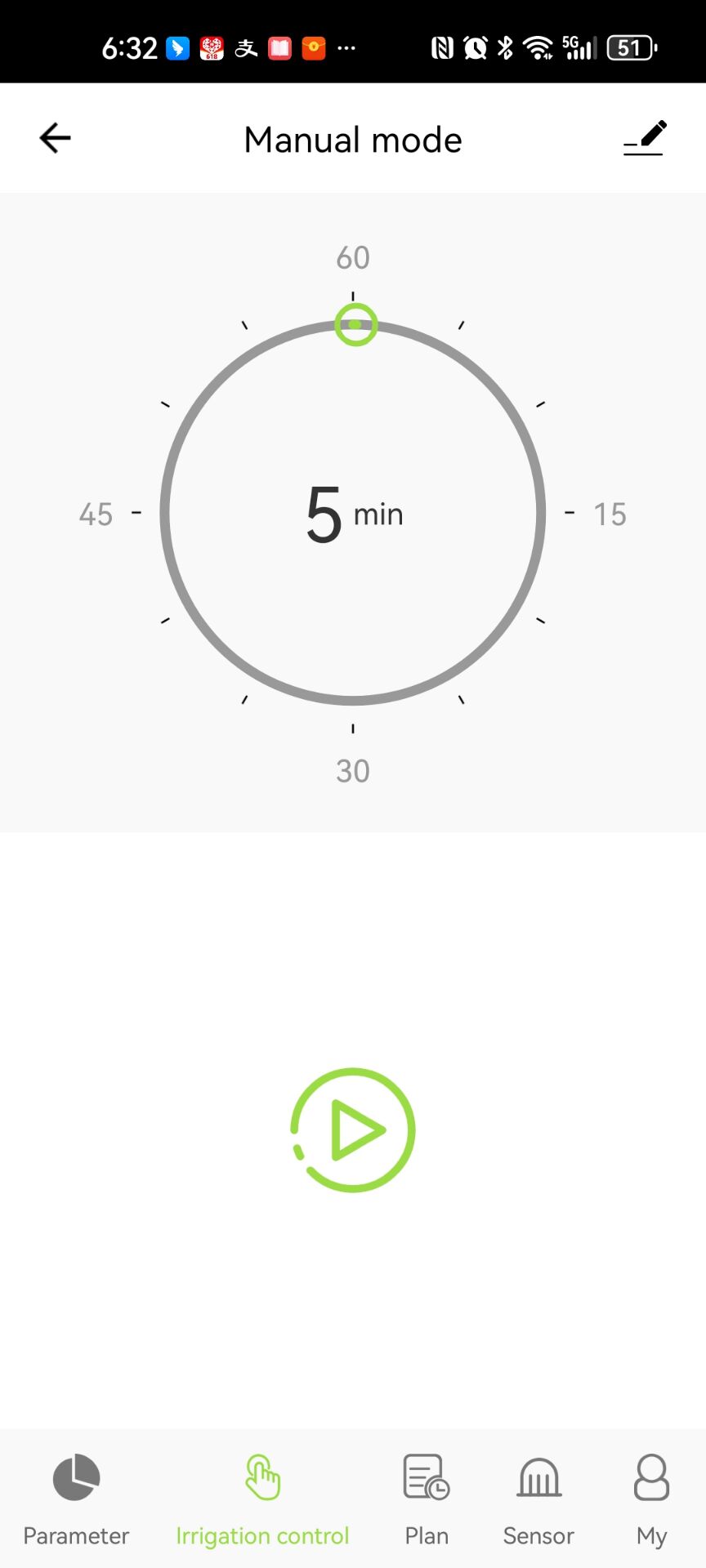Viewport: 706px width, 1568px height.
Task: Go back from Manual mode
Action: click(x=55, y=138)
